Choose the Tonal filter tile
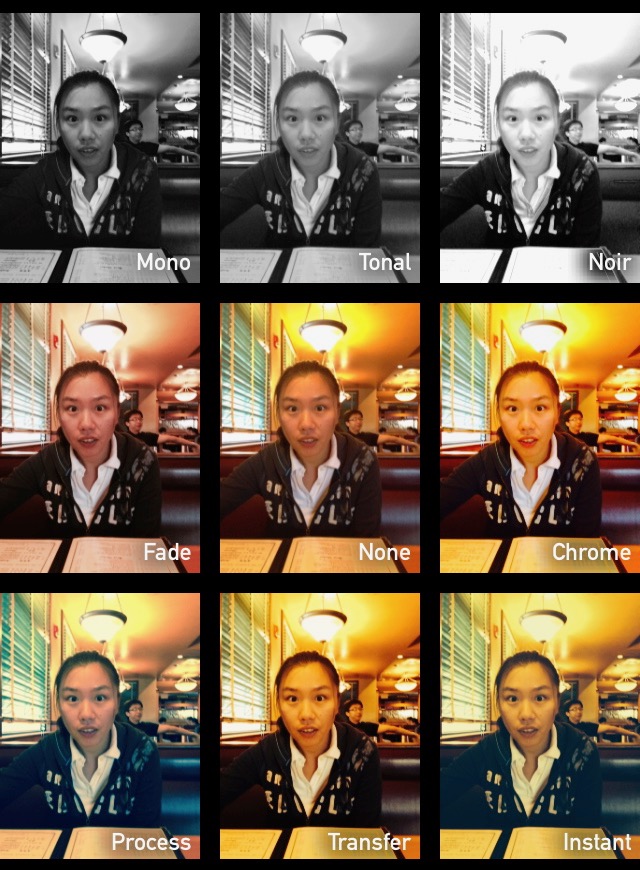Screen dimensions: 640x870 click(x=320, y=147)
